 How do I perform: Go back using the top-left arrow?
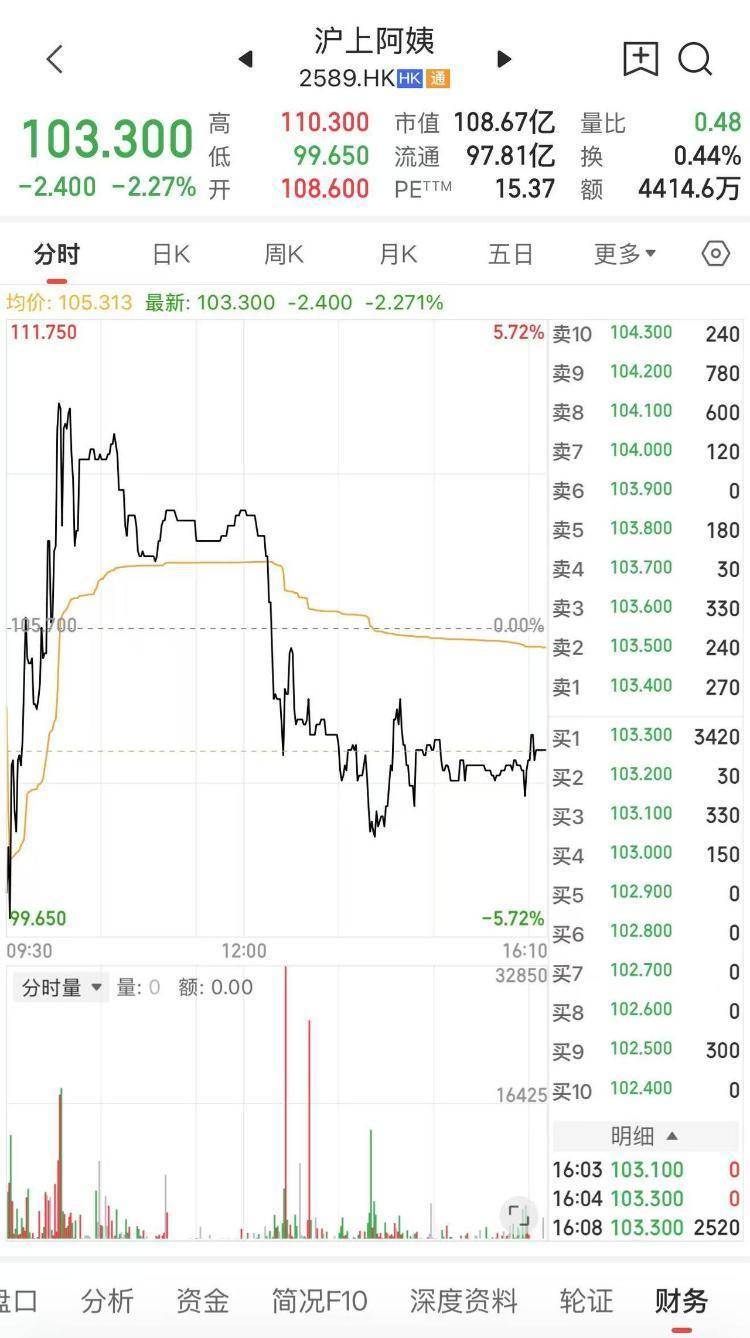pyautogui.click(x=55, y=60)
